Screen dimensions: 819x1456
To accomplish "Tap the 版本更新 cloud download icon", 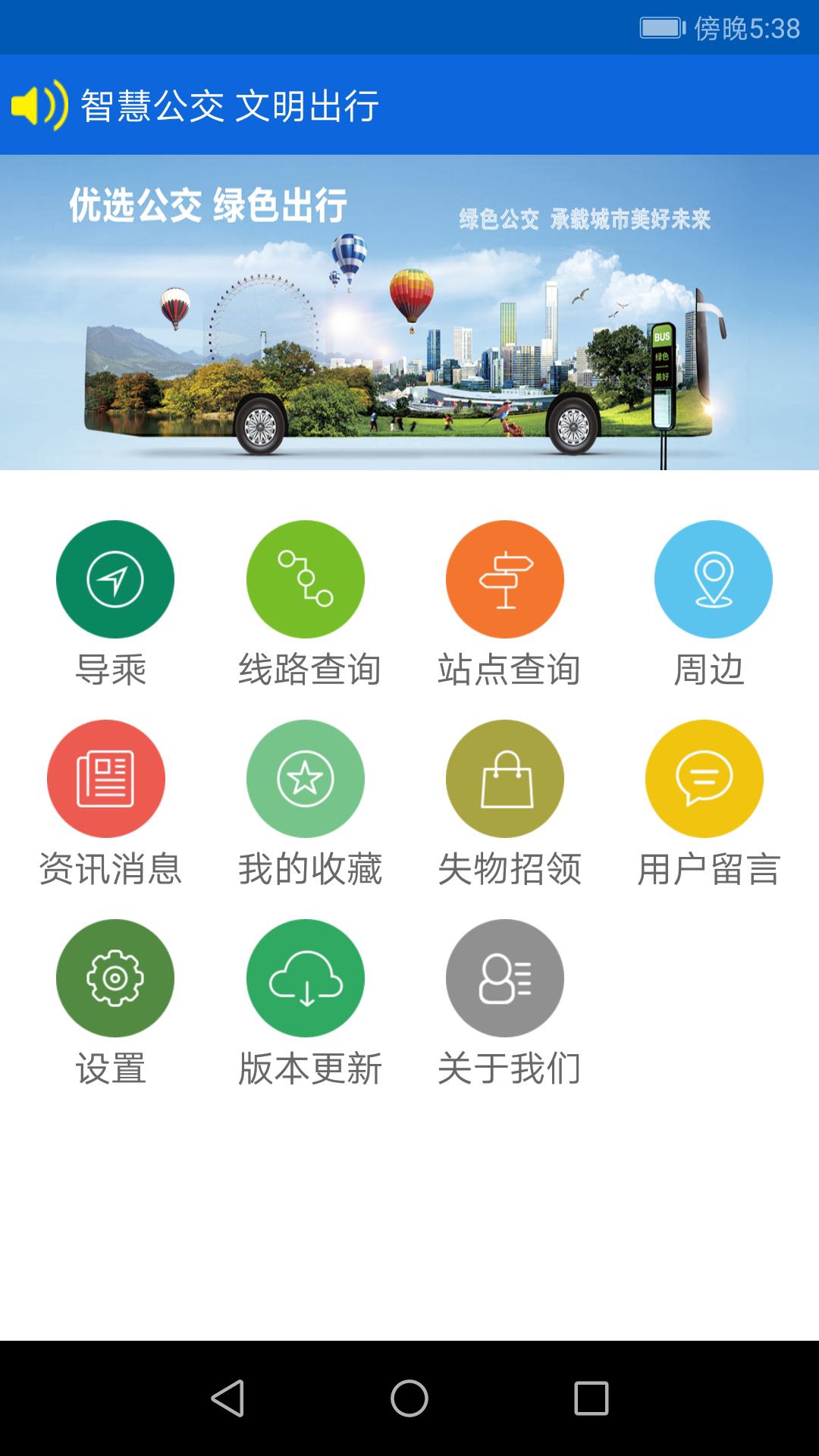I will pos(306,978).
